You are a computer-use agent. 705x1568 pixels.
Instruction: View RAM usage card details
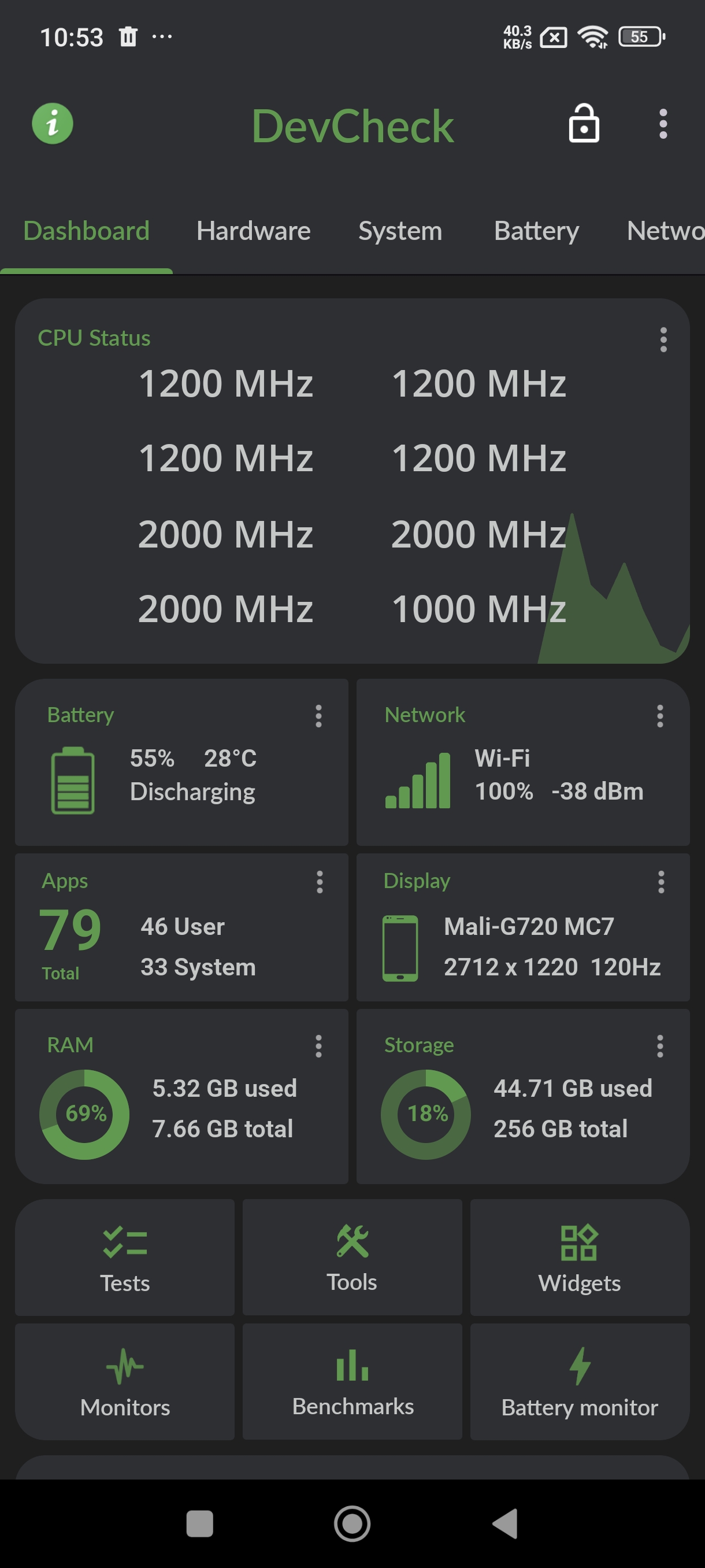pos(181,1097)
